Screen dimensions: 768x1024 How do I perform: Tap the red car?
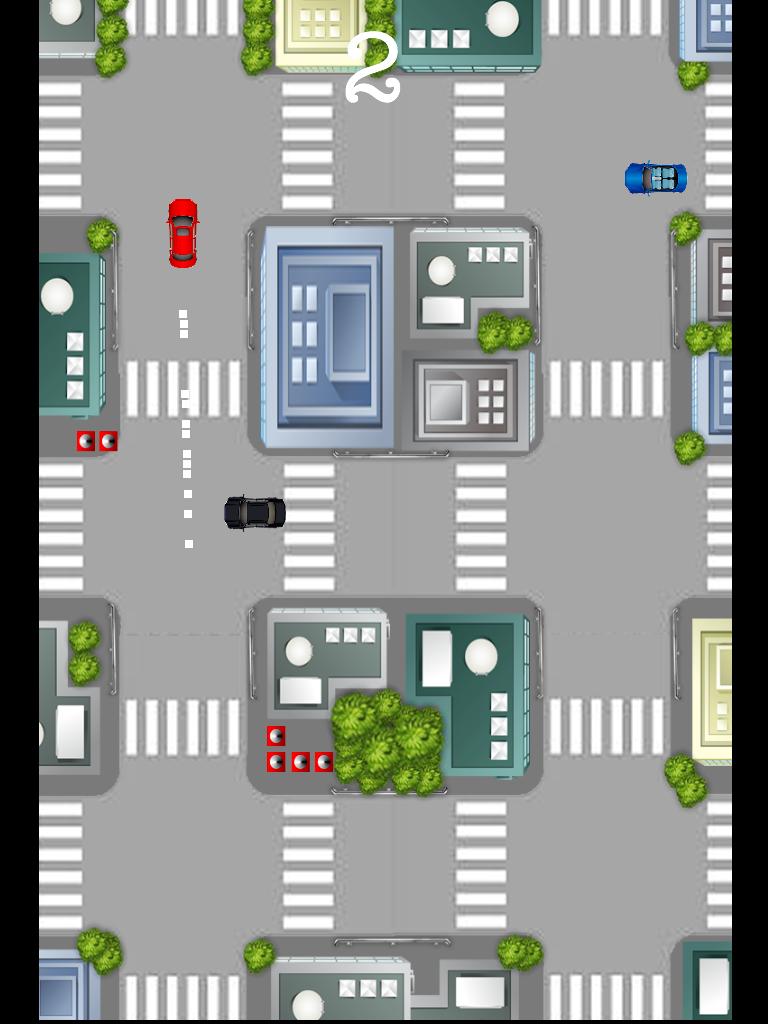[x=182, y=233]
